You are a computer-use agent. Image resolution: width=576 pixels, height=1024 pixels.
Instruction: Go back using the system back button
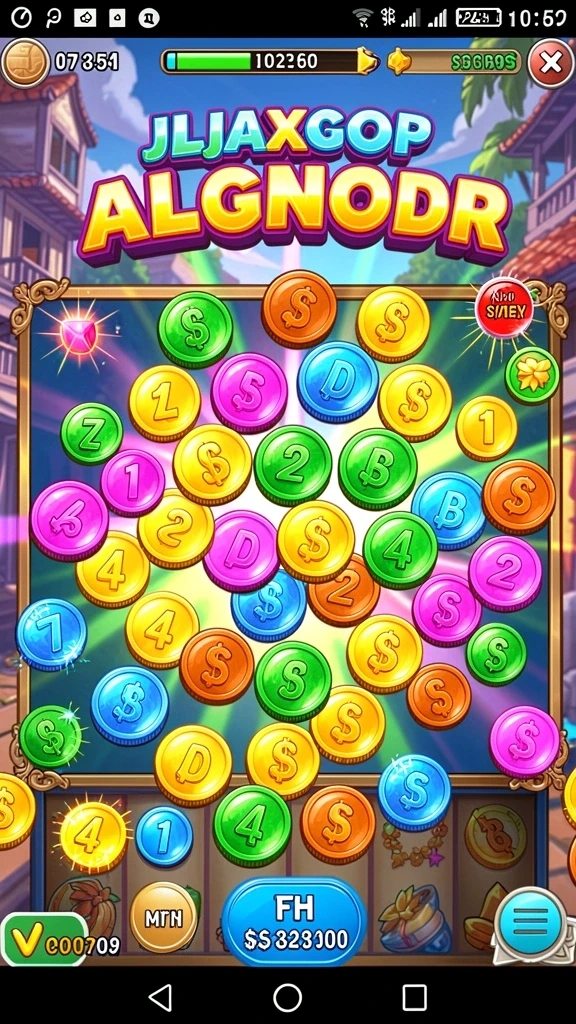(x=160, y=997)
